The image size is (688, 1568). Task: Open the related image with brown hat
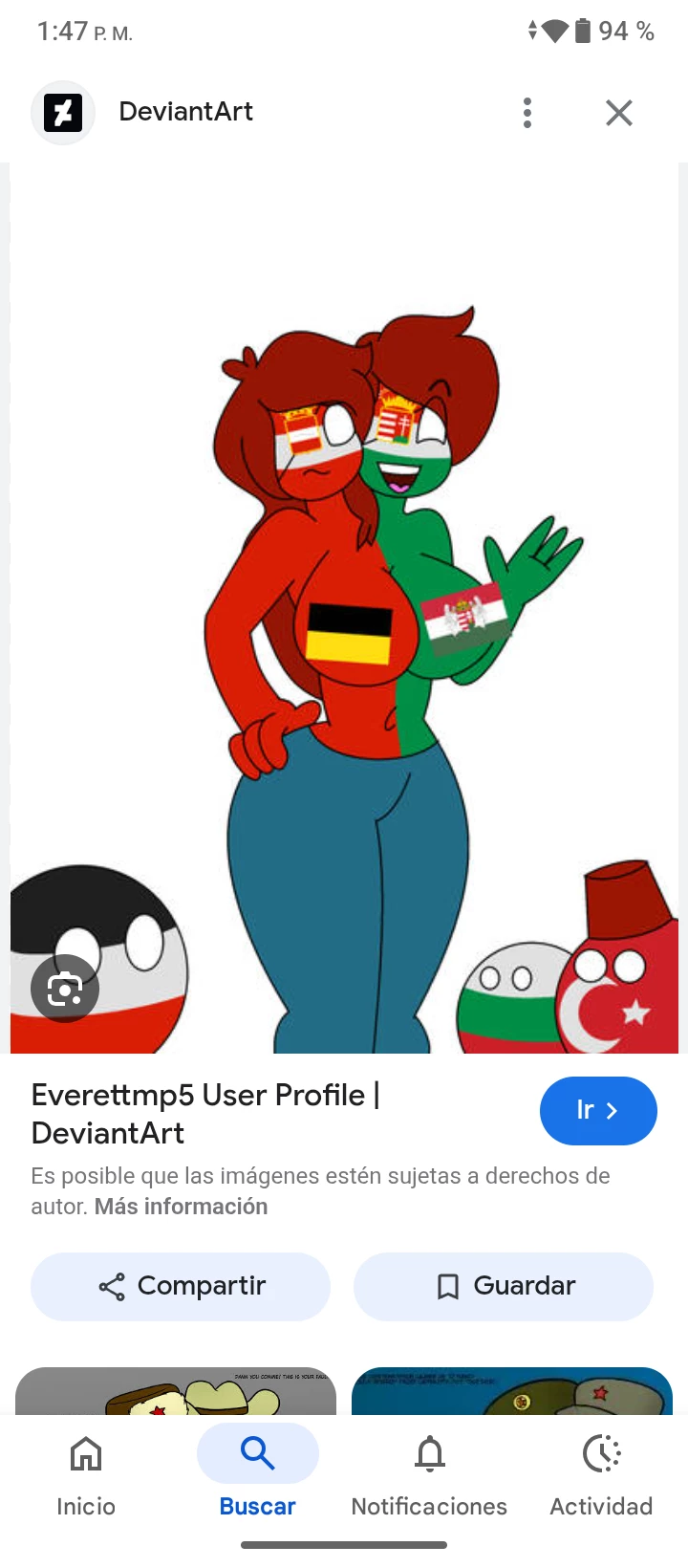(176, 1392)
